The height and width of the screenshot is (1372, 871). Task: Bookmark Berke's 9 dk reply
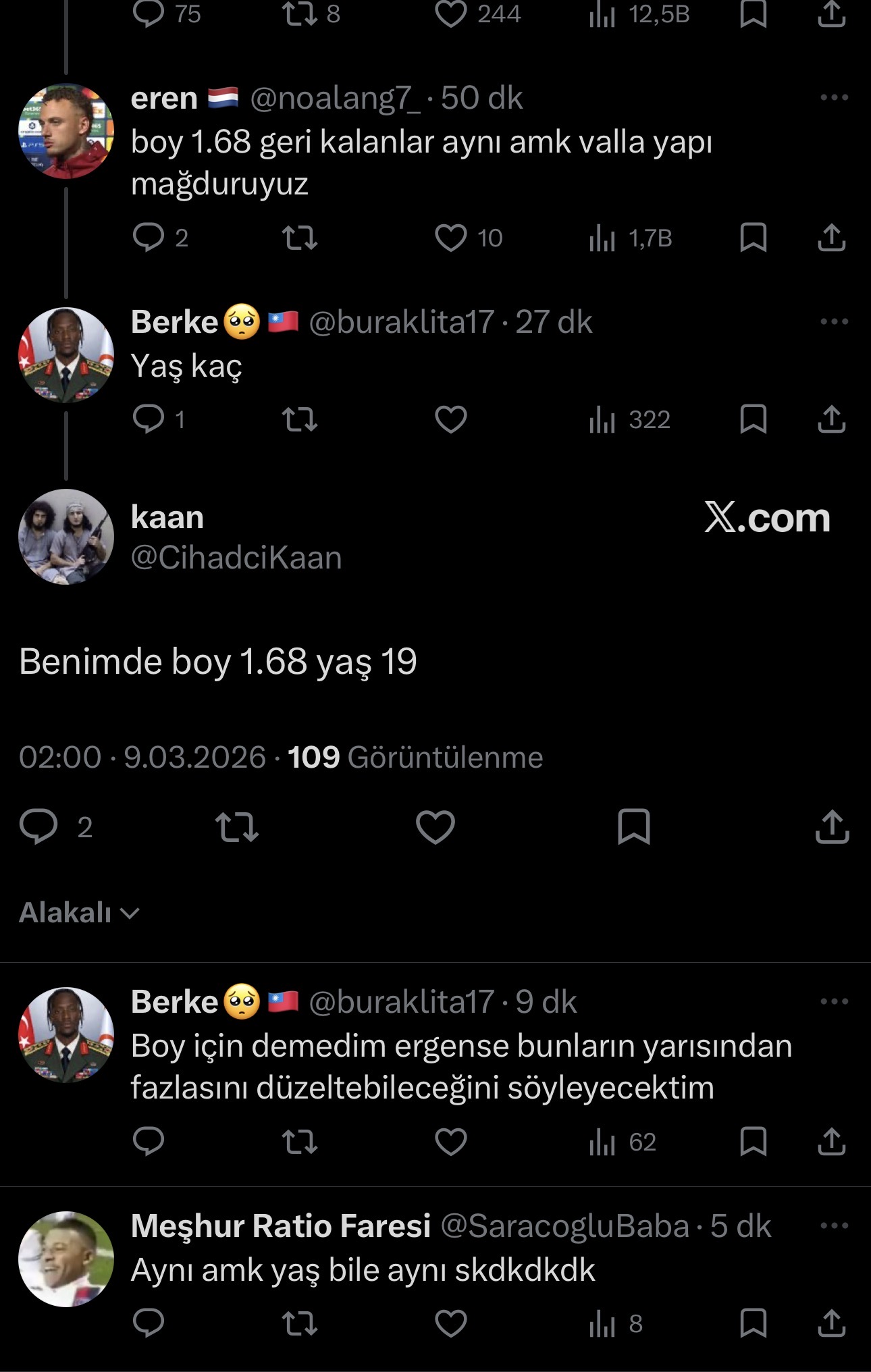click(753, 1142)
